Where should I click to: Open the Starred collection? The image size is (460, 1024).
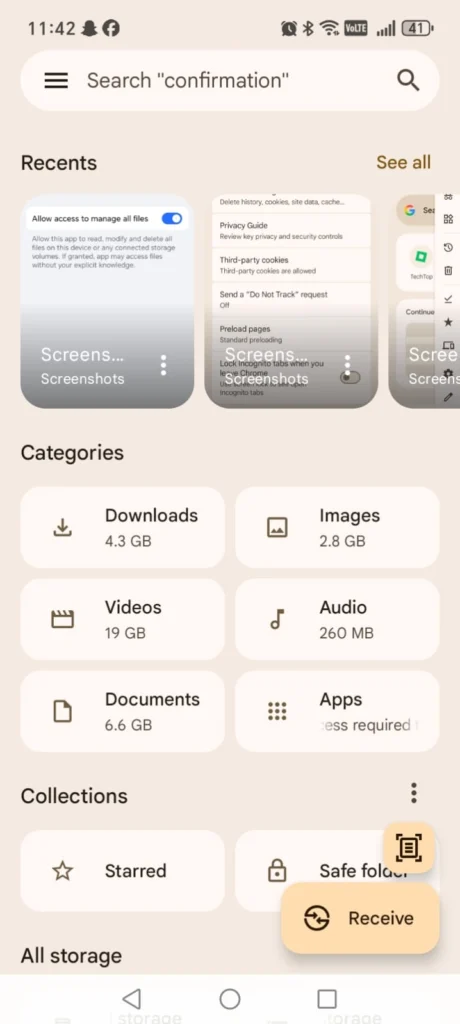tap(123, 871)
